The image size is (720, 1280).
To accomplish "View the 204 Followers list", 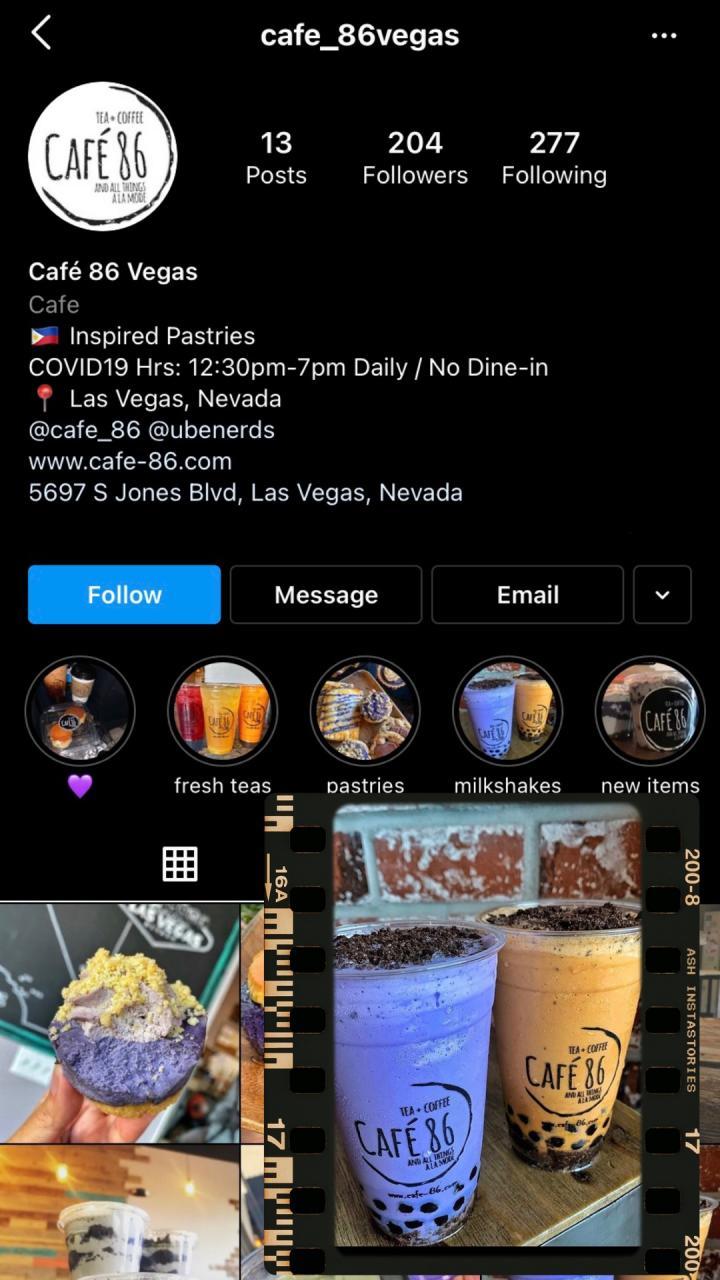I will click(415, 158).
